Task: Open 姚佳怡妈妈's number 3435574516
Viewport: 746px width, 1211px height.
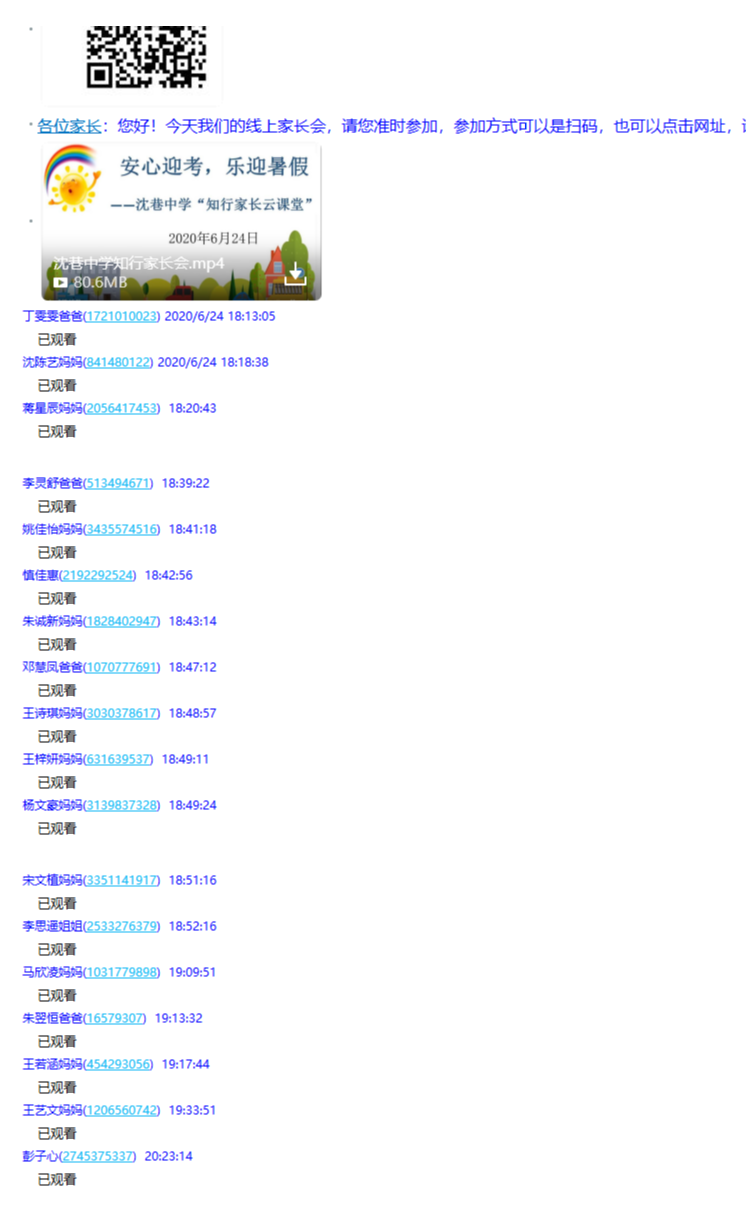Action: tap(122, 529)
